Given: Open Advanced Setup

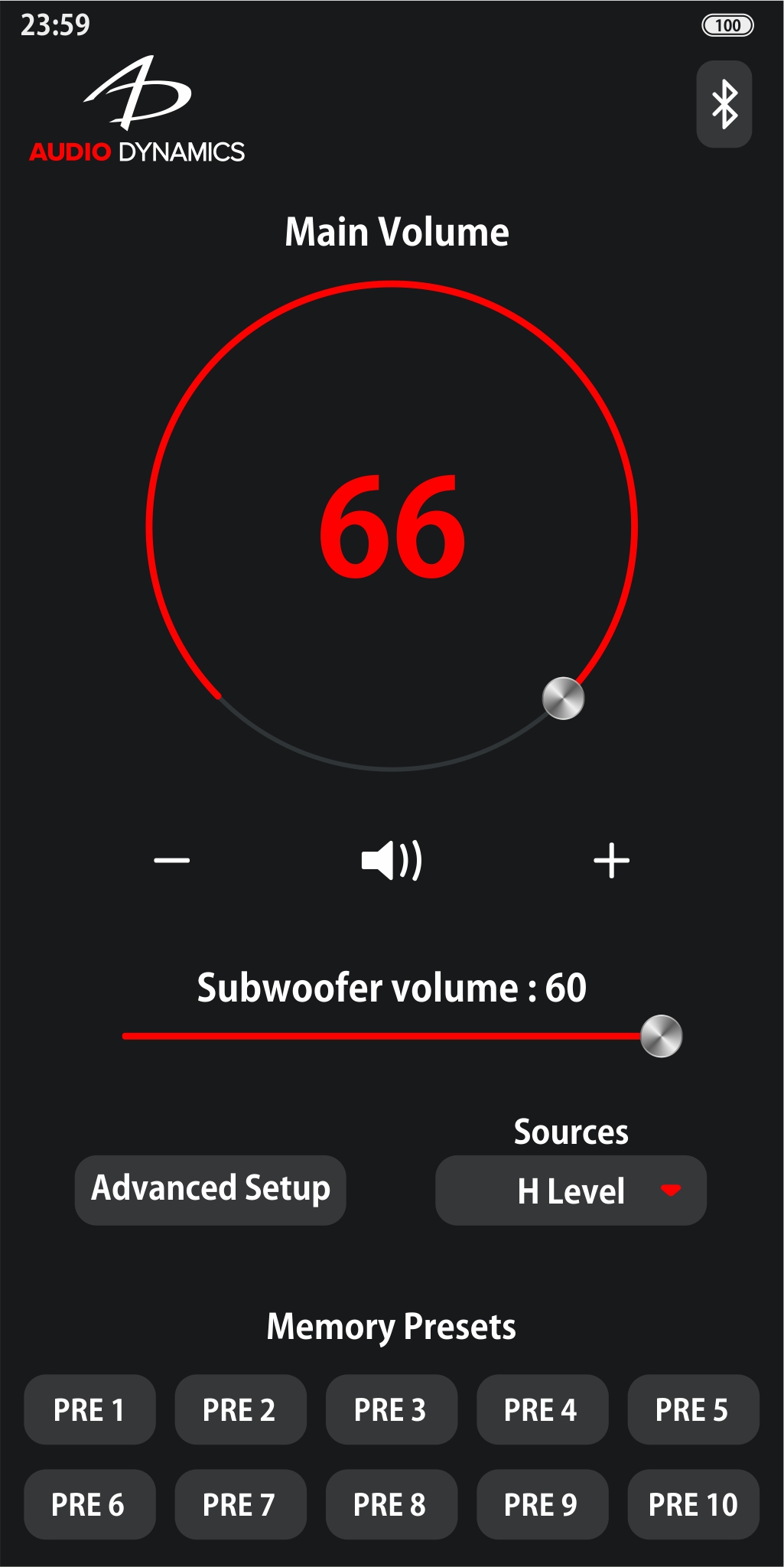Looking at the screenshot, I should click(x=210, y=1190).
